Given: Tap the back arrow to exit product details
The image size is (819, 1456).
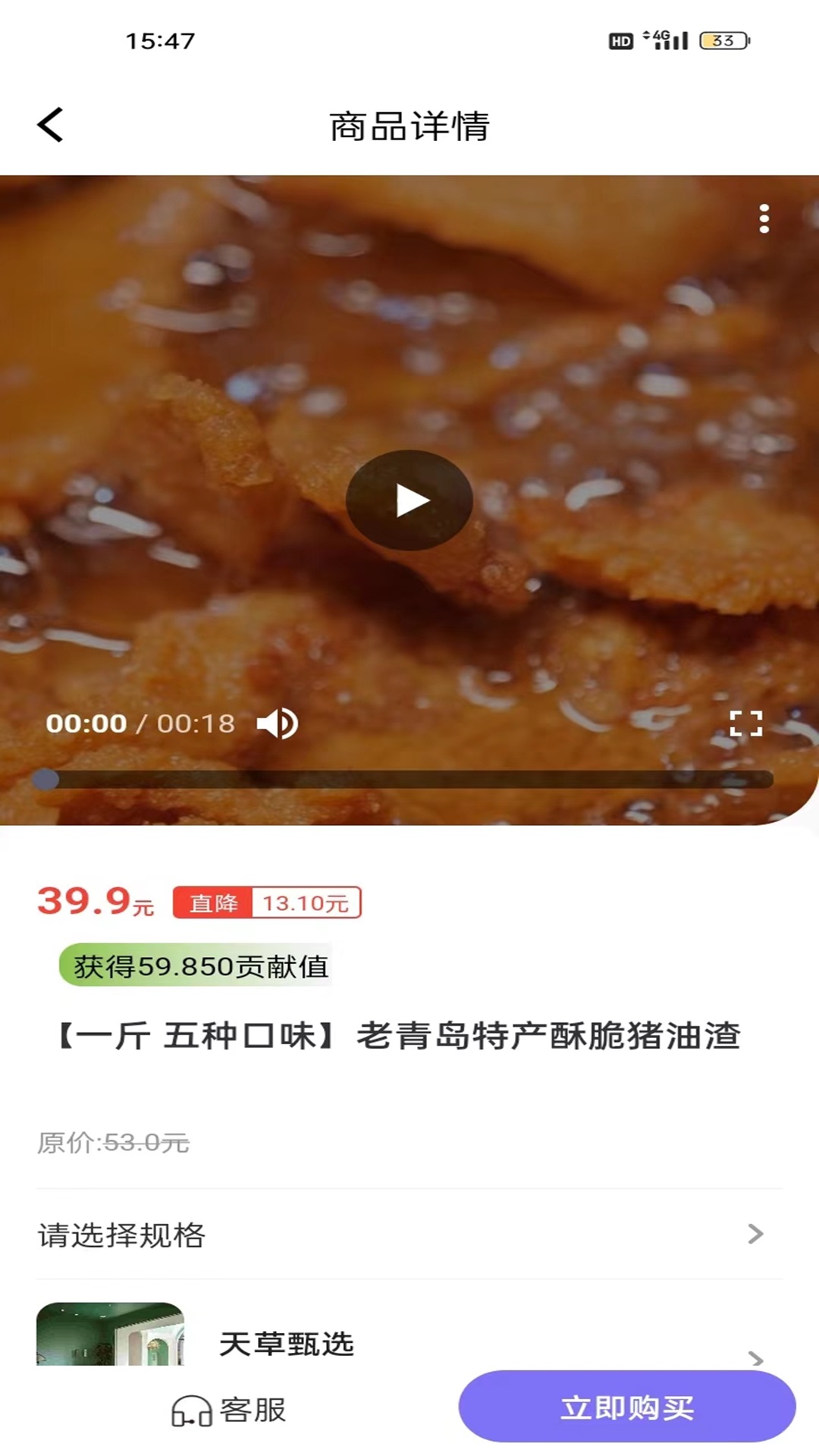Looking at the screenshot, I should (50, 125).
